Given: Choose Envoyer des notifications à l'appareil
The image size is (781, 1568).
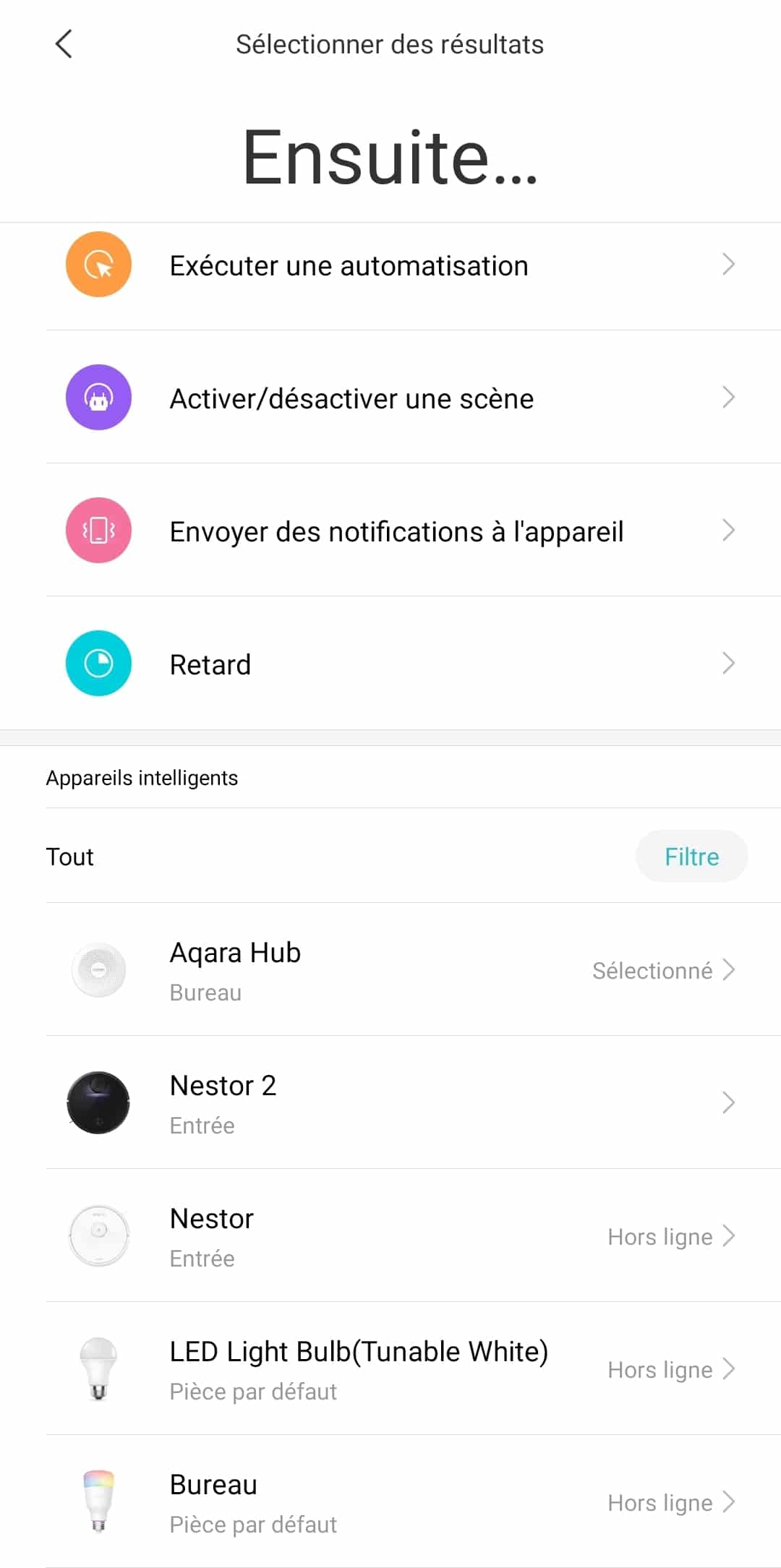Looking at the screenshot, I should click(x=390, y=530).
